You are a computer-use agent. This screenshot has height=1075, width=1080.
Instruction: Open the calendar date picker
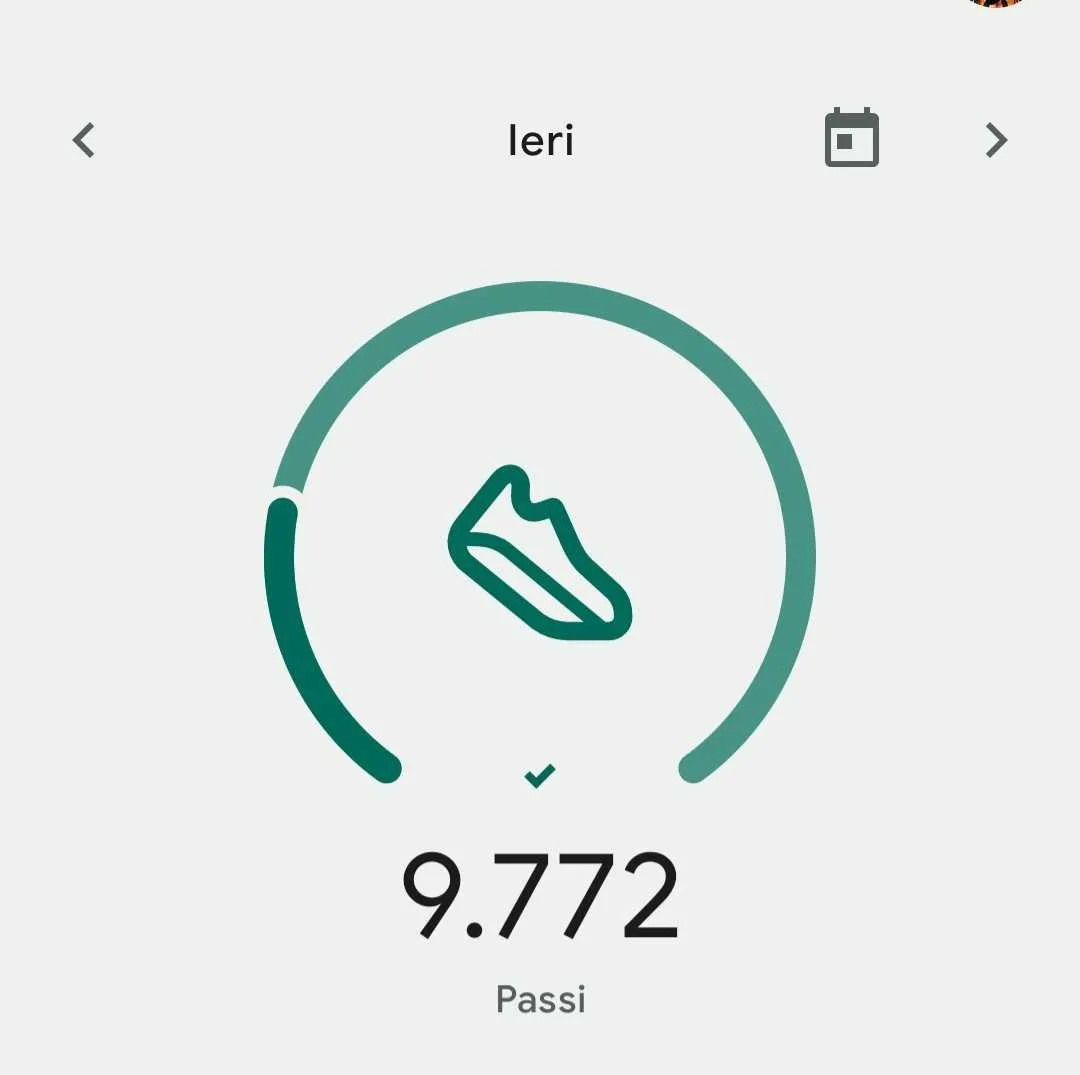851,139
